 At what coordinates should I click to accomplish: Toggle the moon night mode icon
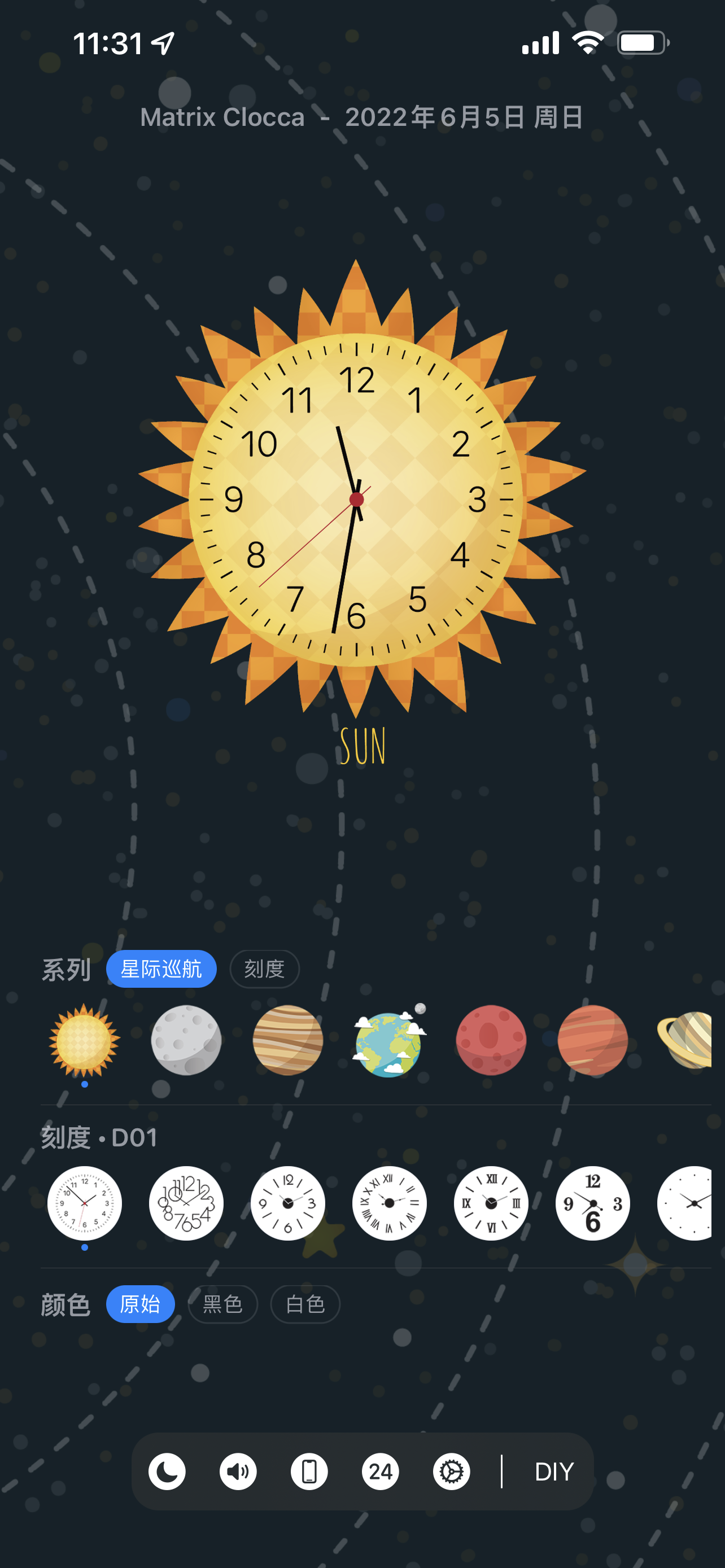167,1471
